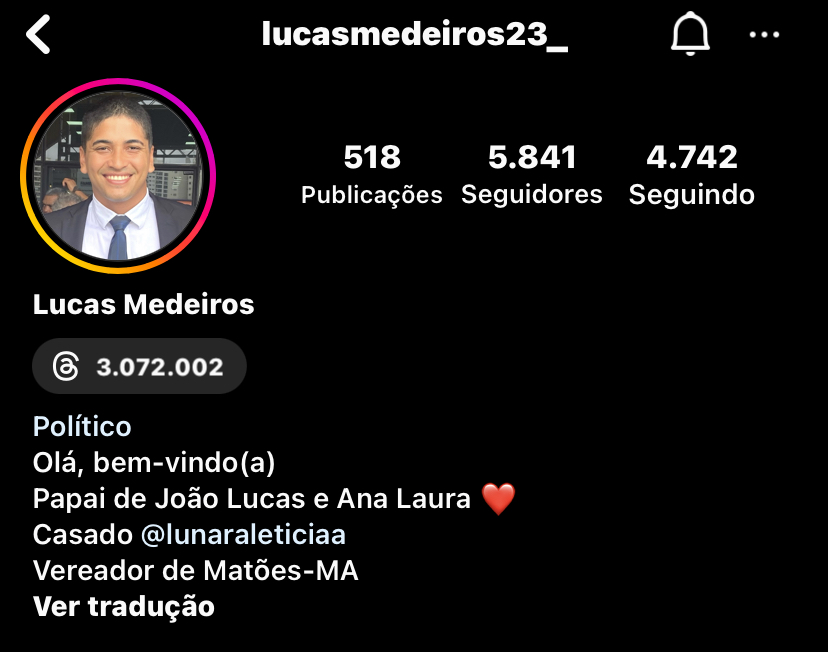The height and width of the screenshot is (652, 828).
Task: View the 4.742 Seguindo list
Action: pyautogui.click(x=692, y=174)
